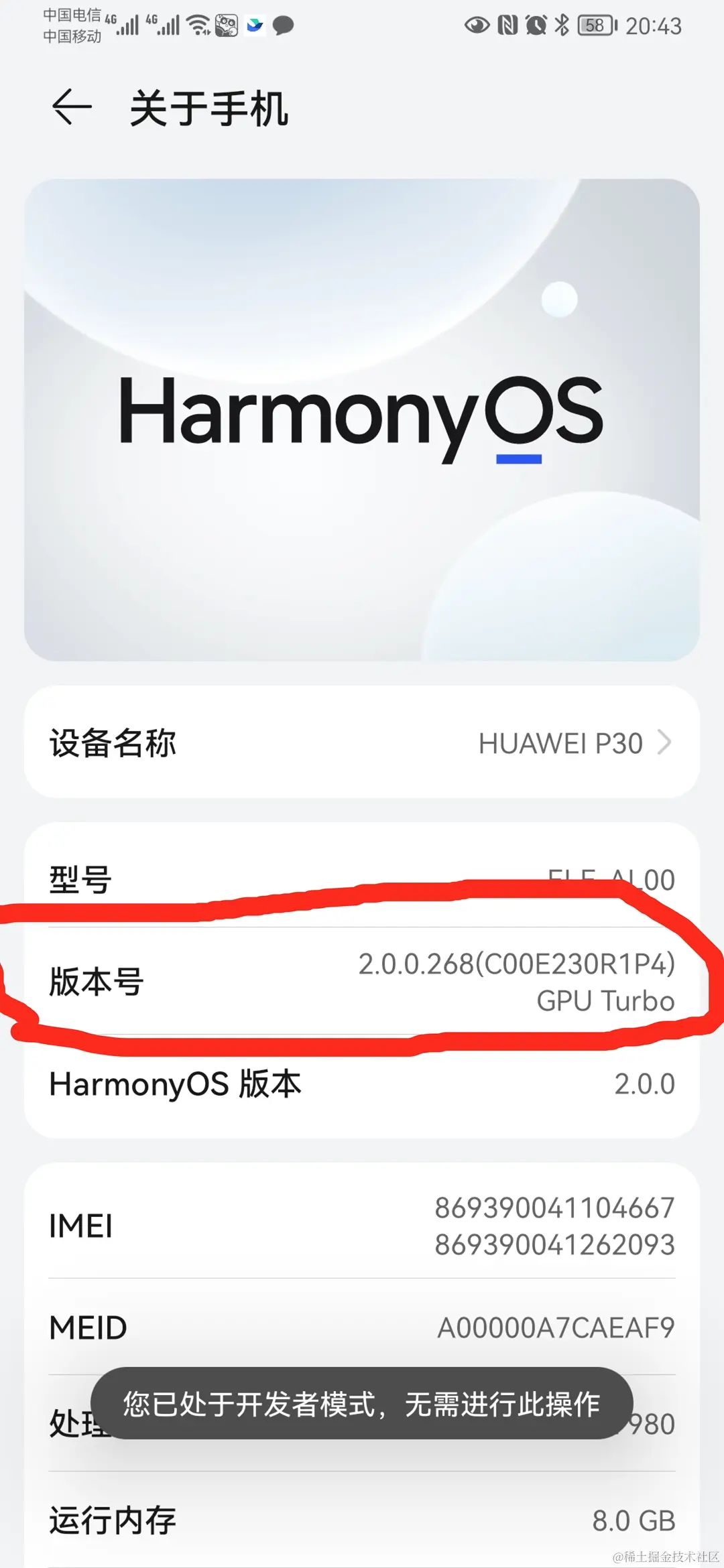Go back from 关于手机 page
This screenshot has height=1568, width=724.
71,107
